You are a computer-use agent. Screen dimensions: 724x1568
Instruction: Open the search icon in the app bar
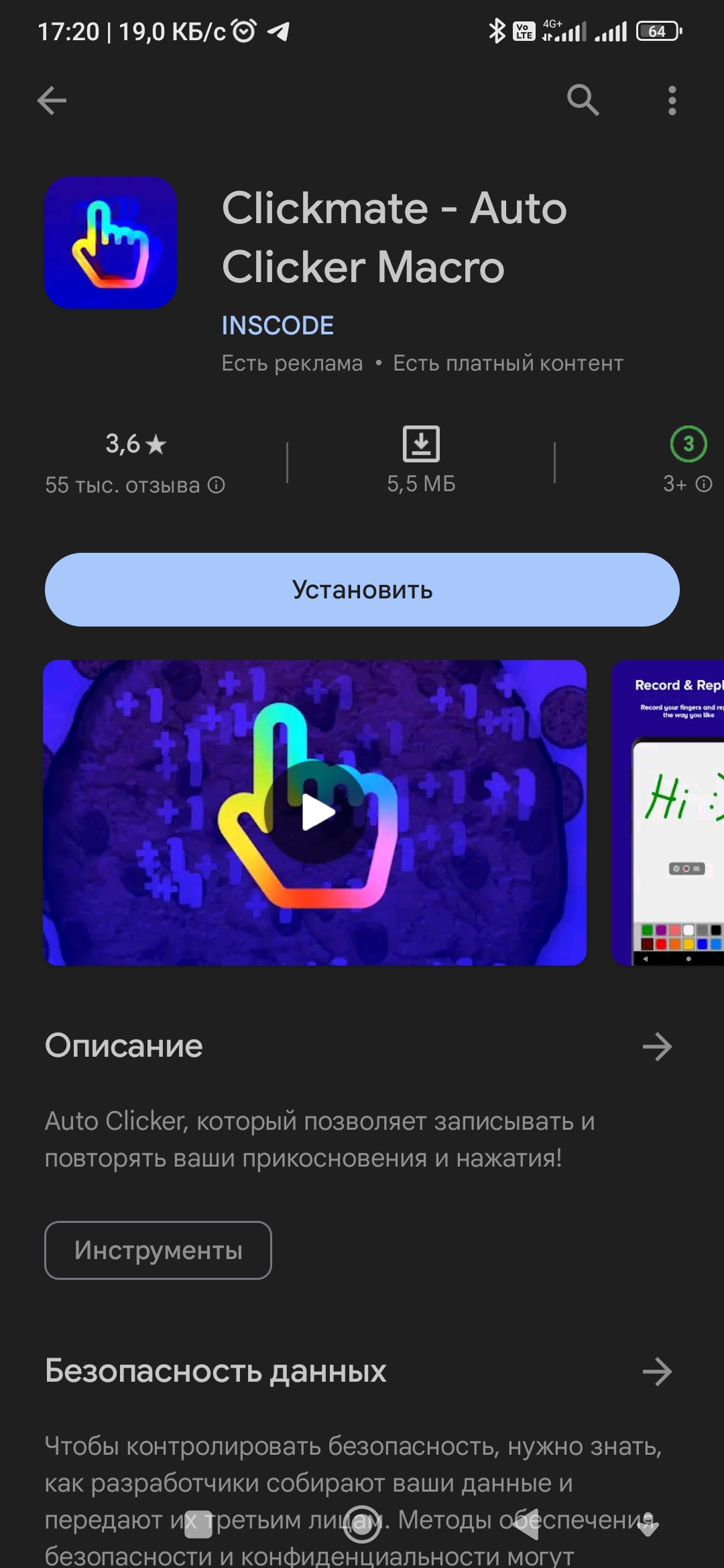583,101
